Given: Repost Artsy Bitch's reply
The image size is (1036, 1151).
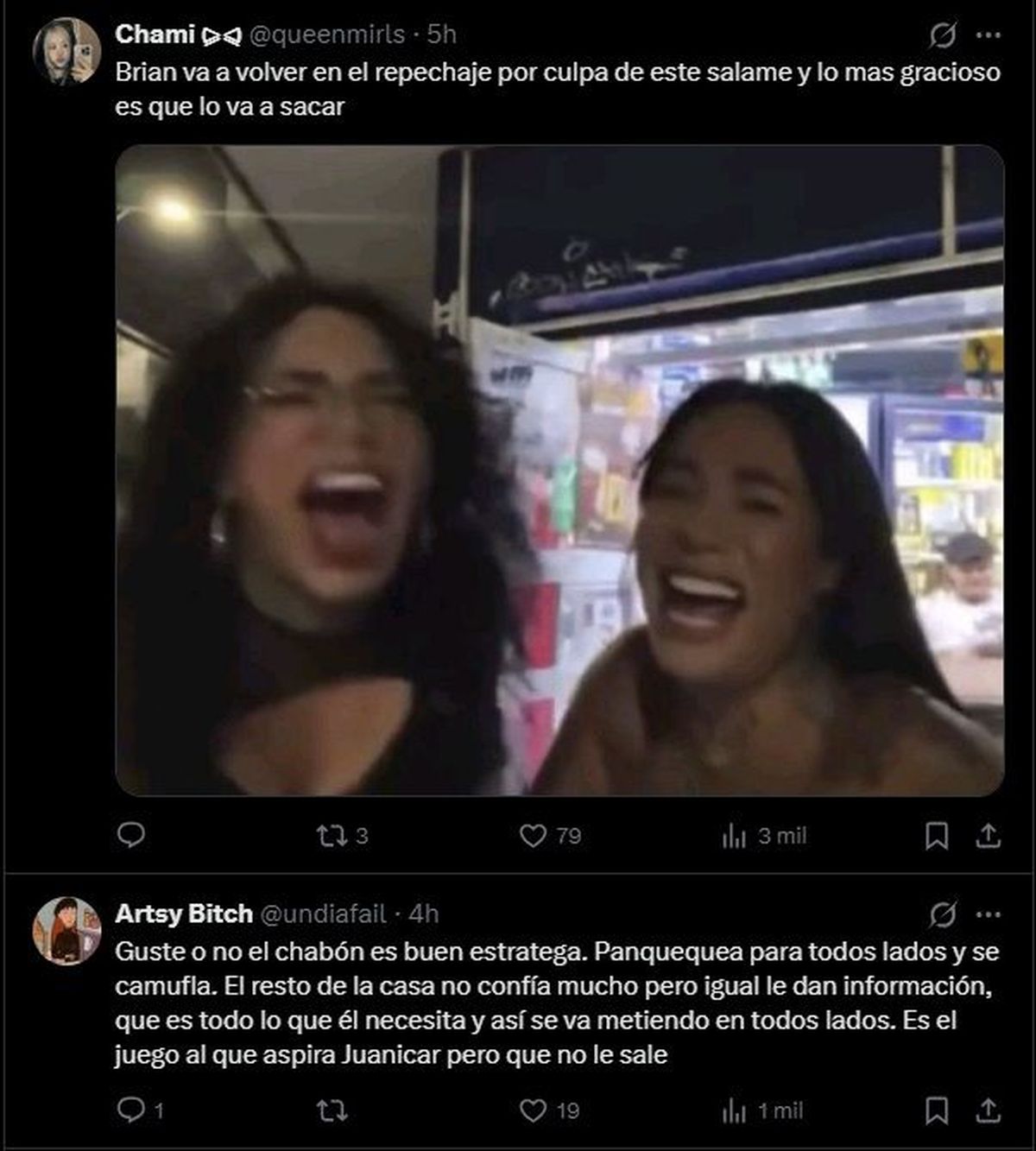Looking at the screenshot, I should (332, 1110).
